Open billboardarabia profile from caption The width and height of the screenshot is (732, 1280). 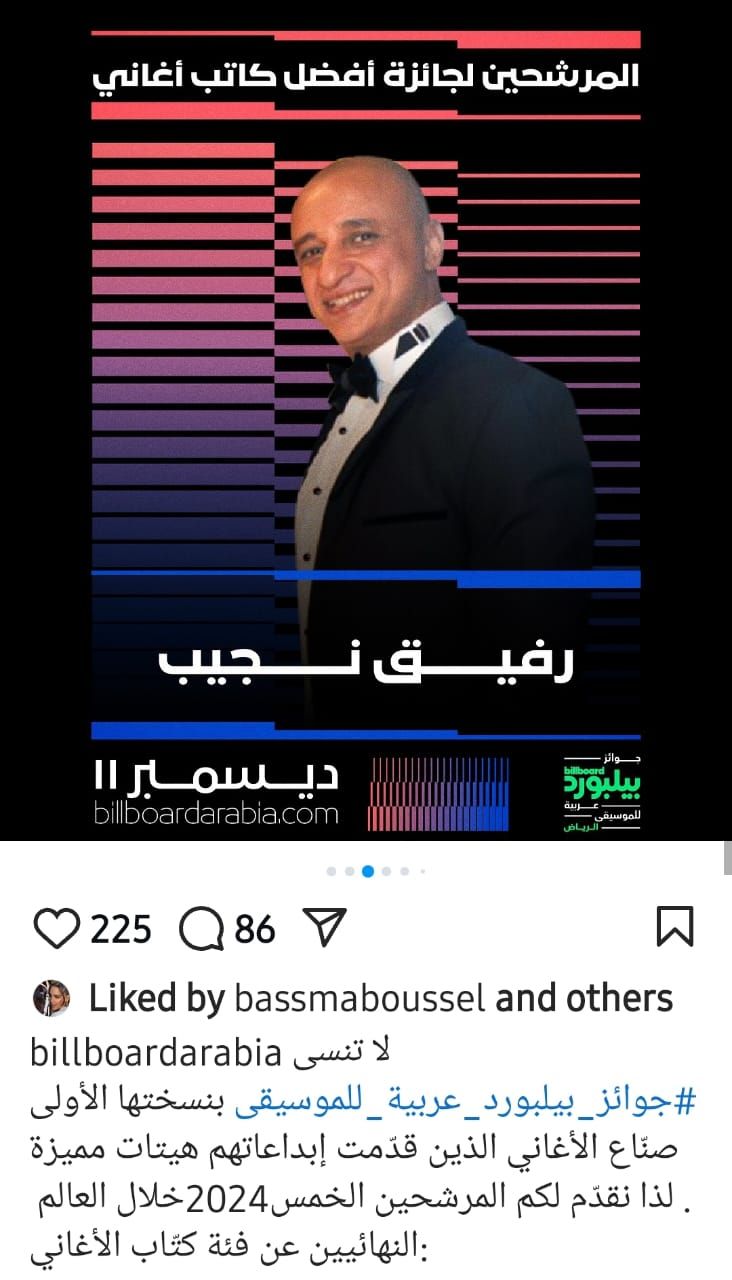point(155,1053)
